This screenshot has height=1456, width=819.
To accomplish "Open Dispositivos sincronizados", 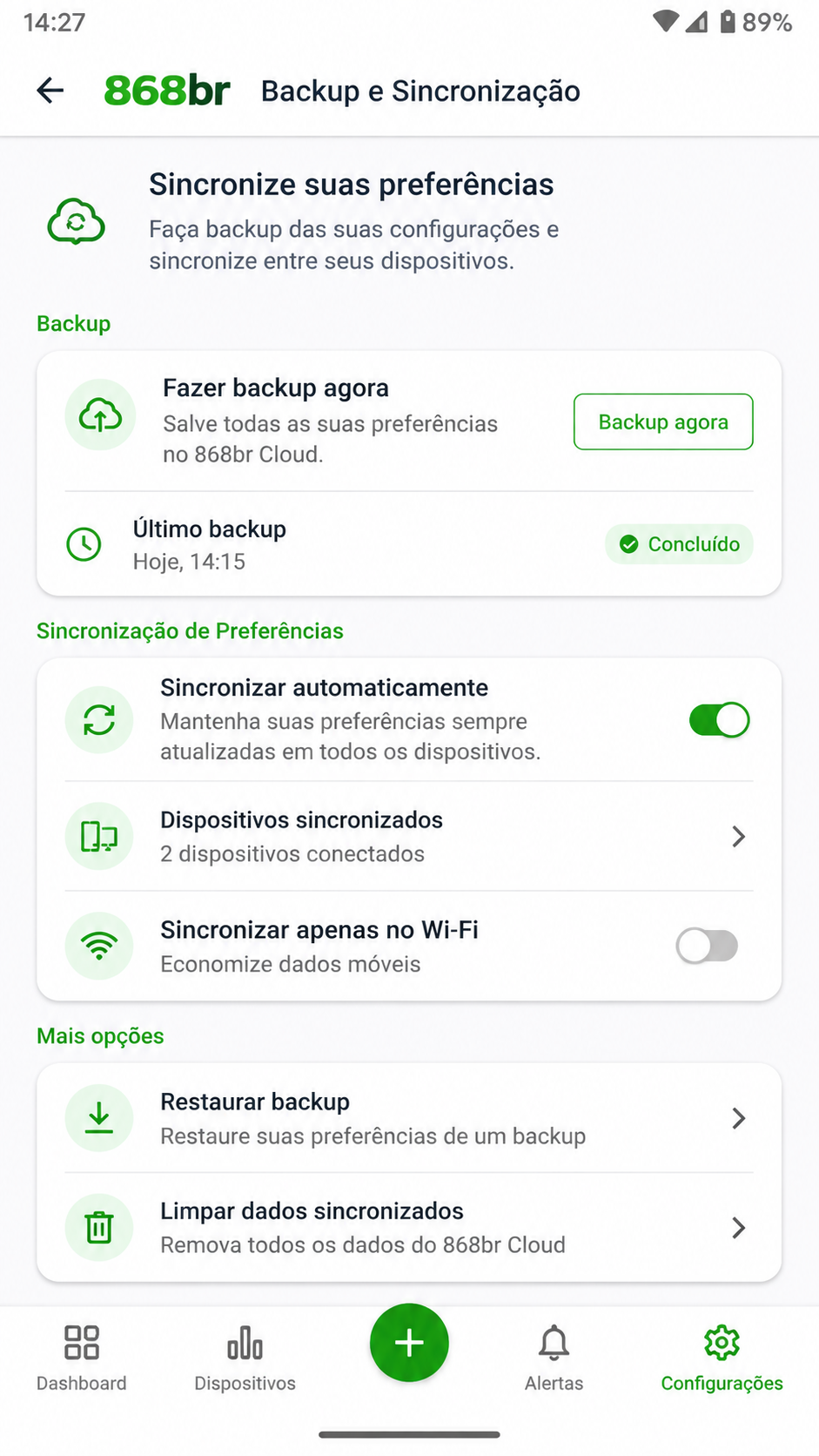I will point(409,837).
